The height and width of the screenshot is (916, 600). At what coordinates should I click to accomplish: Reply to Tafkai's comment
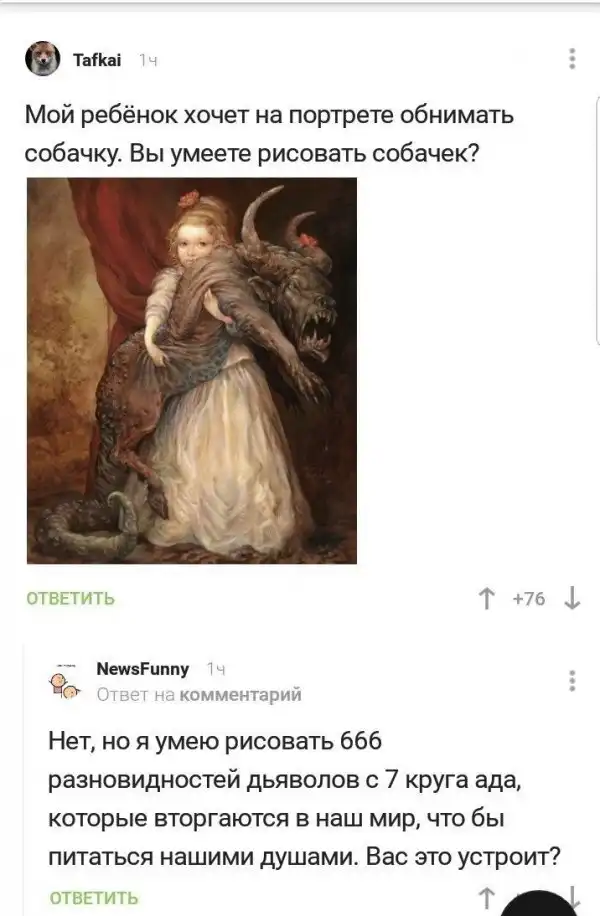[70, 599]
